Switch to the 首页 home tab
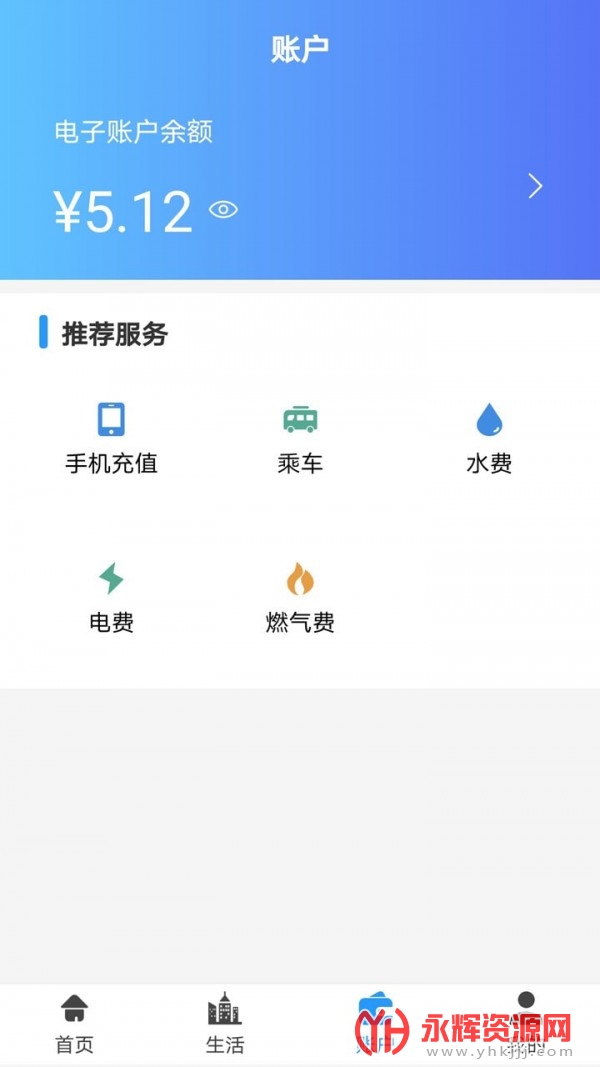The image size is (600, 1067). tap(75, 1023)
